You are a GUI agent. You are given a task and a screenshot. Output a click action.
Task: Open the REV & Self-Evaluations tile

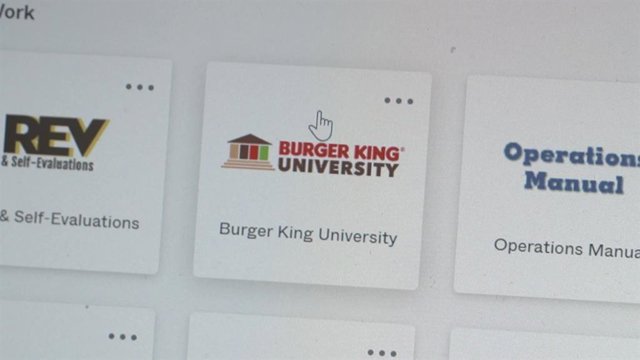coord(82,163)
